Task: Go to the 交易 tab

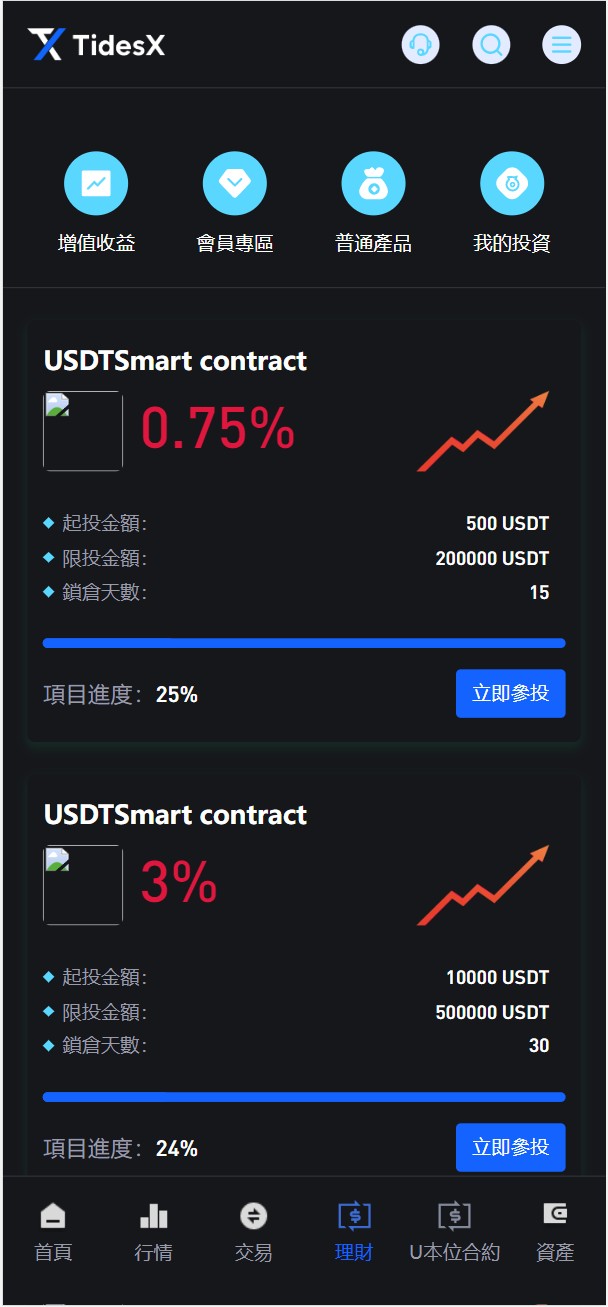Action: 253,1232
